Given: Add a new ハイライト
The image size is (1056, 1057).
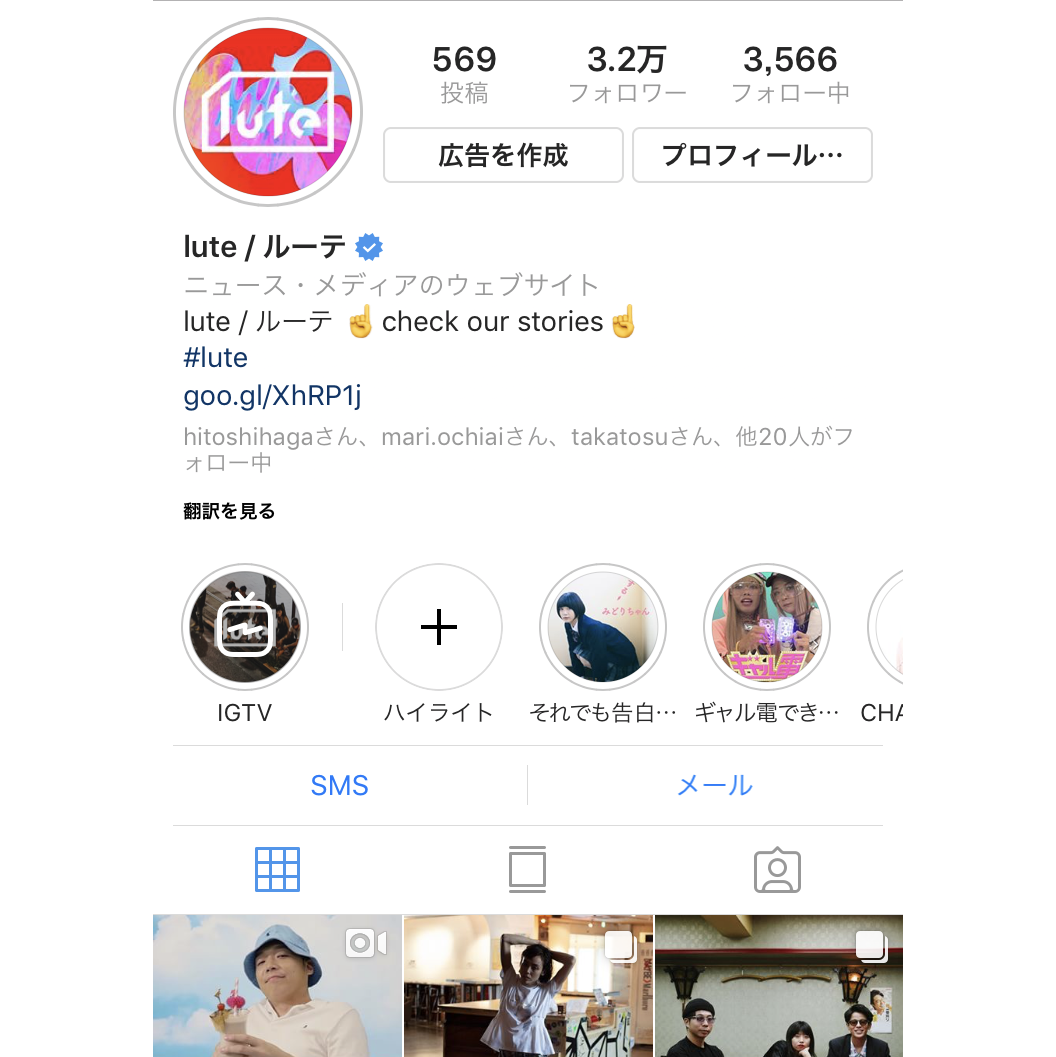Looking at the screenshot, I should tap(439, 627).
